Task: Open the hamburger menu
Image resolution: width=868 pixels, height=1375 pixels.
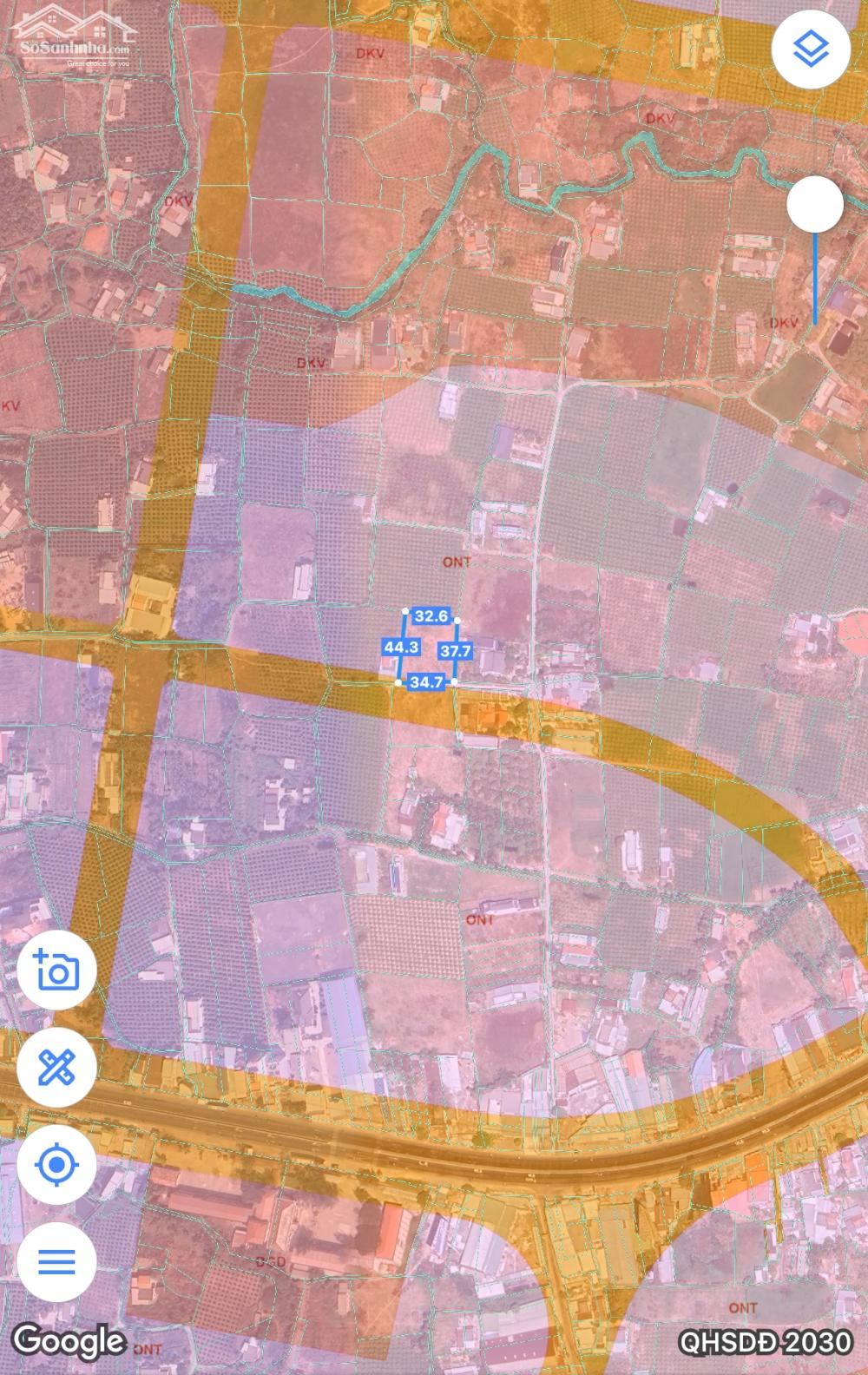Action: pos(57,1261)
